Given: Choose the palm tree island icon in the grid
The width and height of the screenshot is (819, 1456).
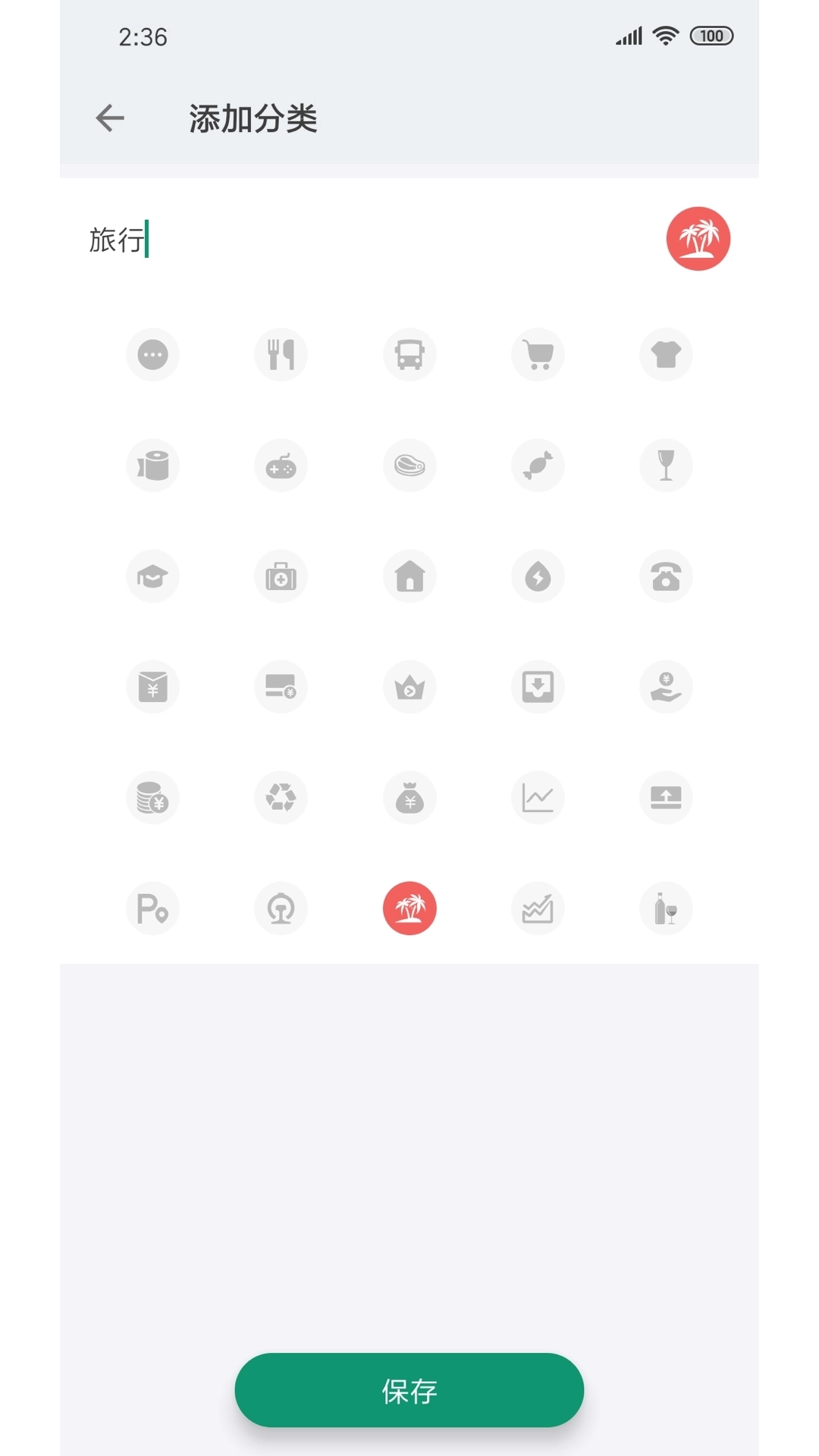Looking at the screenshot, I should pos(409,908).
